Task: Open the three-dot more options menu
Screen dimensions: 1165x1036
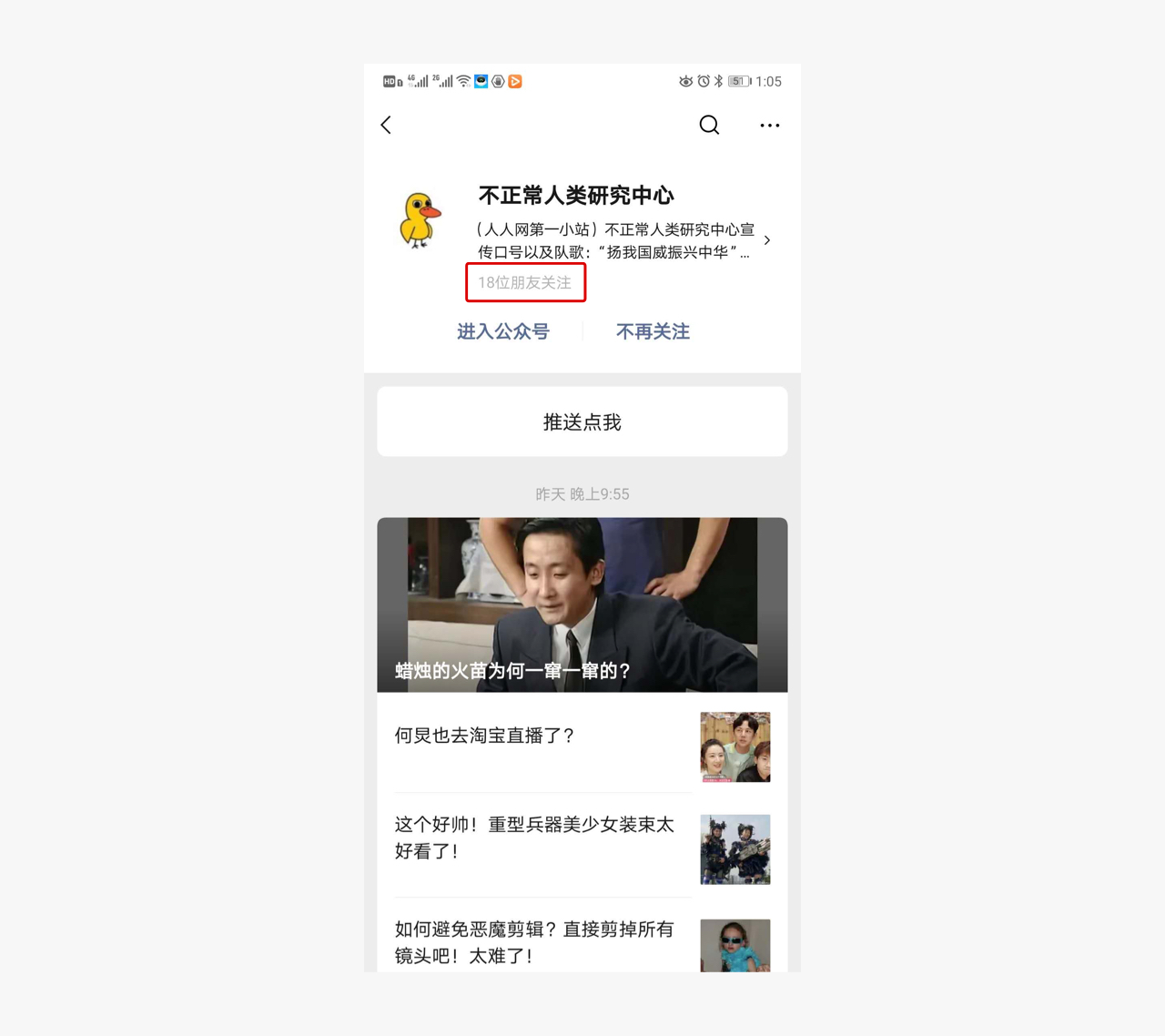Action: tap(769, 126)
